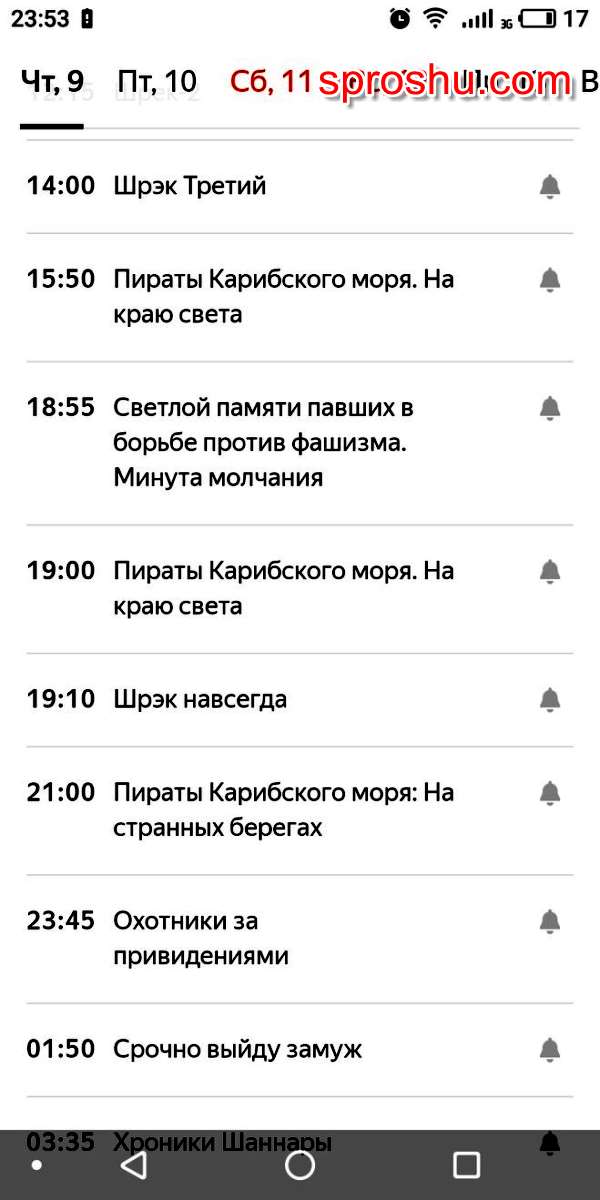600x1200 pixels.
Task: Enable reminder for Минута молчания at 18:55
Action: [549, 408]
